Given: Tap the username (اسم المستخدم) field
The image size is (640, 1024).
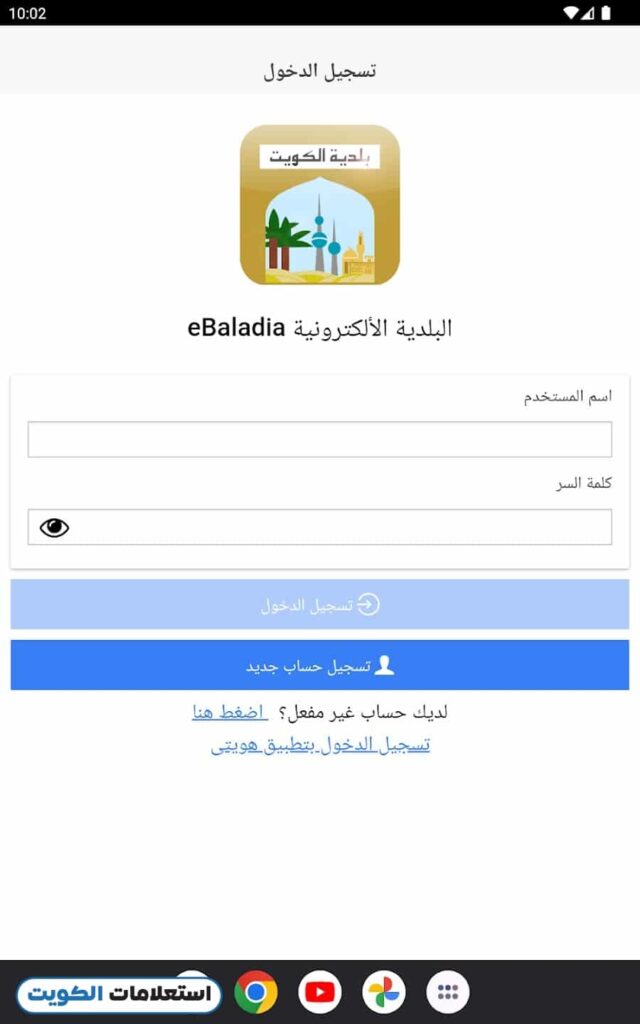Looking at the screenshot, I should 319,439.
